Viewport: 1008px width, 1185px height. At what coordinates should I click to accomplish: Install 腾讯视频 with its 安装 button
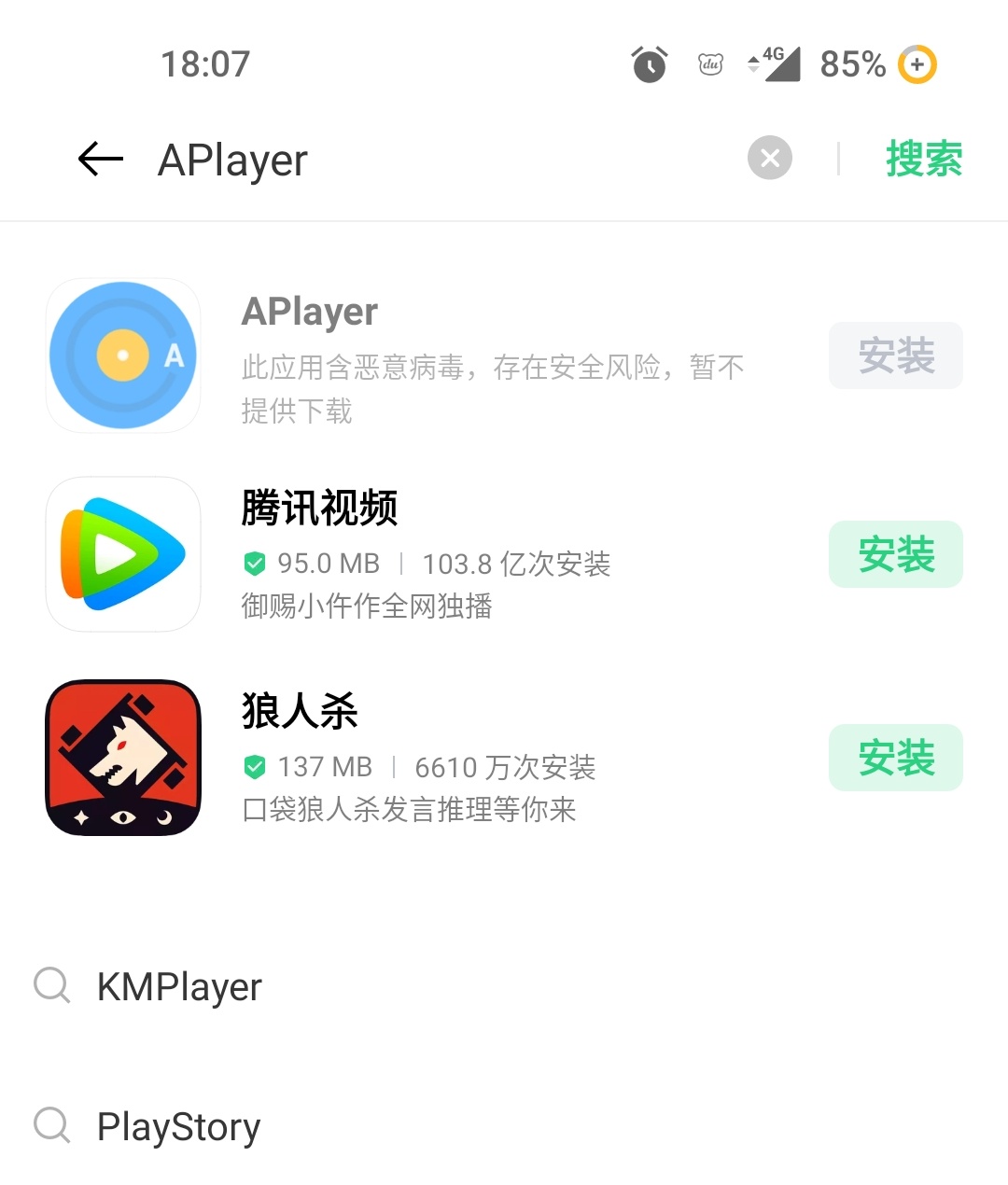[x=895, y=554]
